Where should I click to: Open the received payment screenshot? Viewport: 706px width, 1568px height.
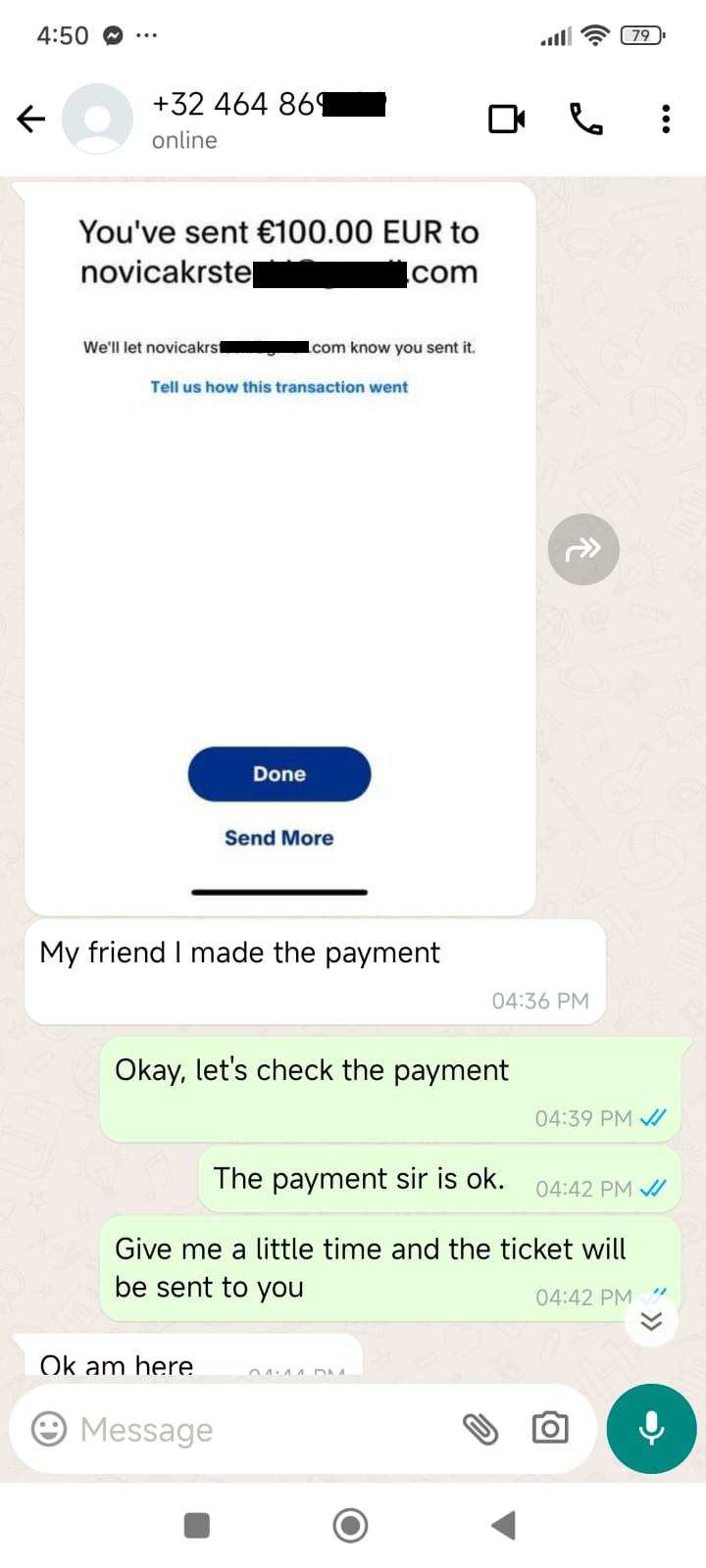(279, 549)
